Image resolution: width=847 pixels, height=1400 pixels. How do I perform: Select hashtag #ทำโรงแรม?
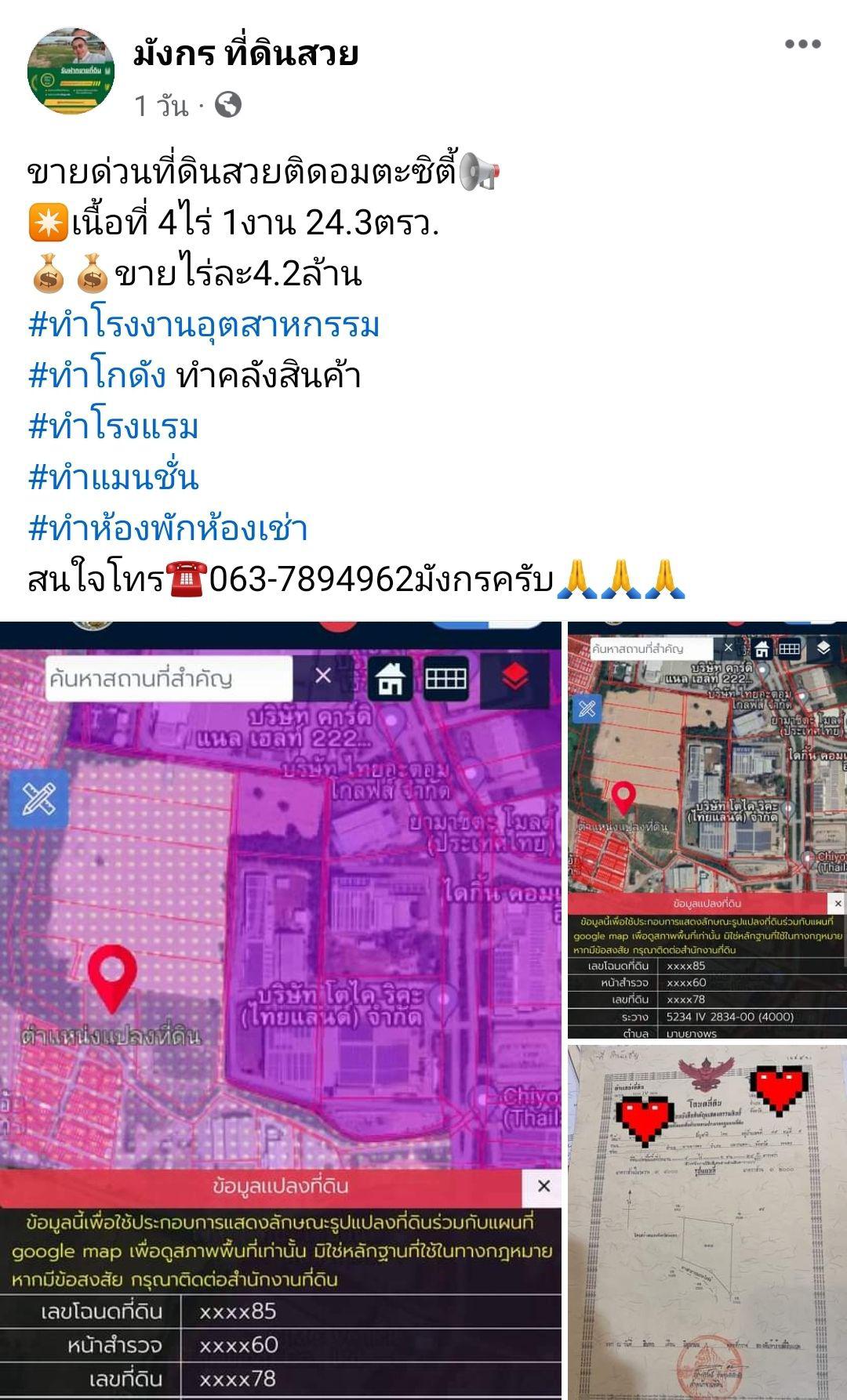tap(114, 426)
